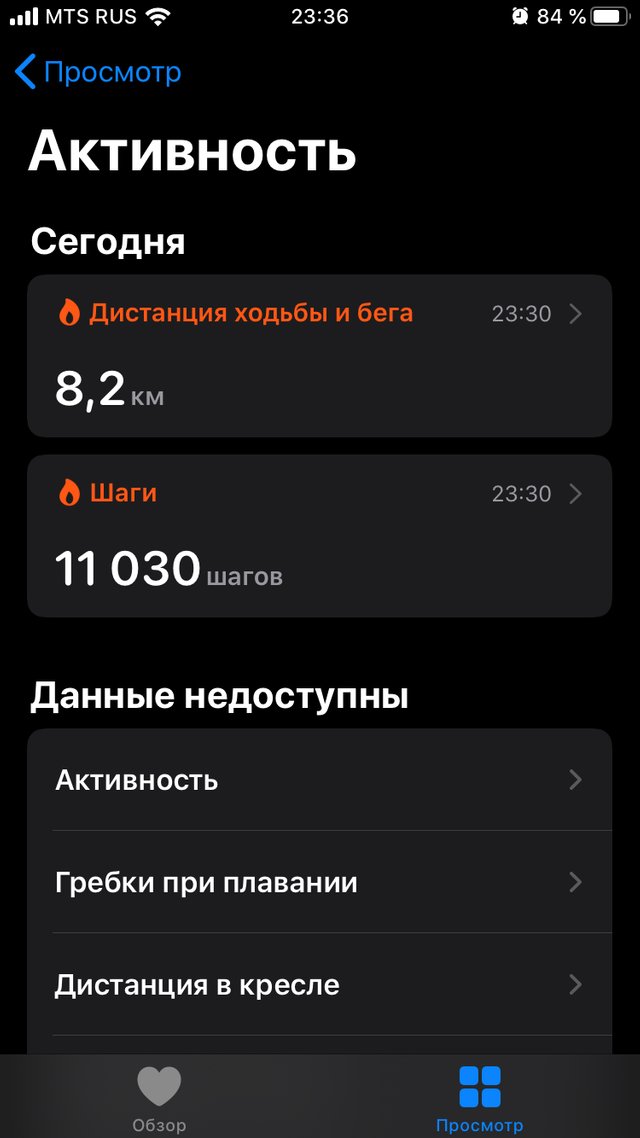Open the Активность row
640x1138 pixels.
pyautogui.click(x=319, y=779)
